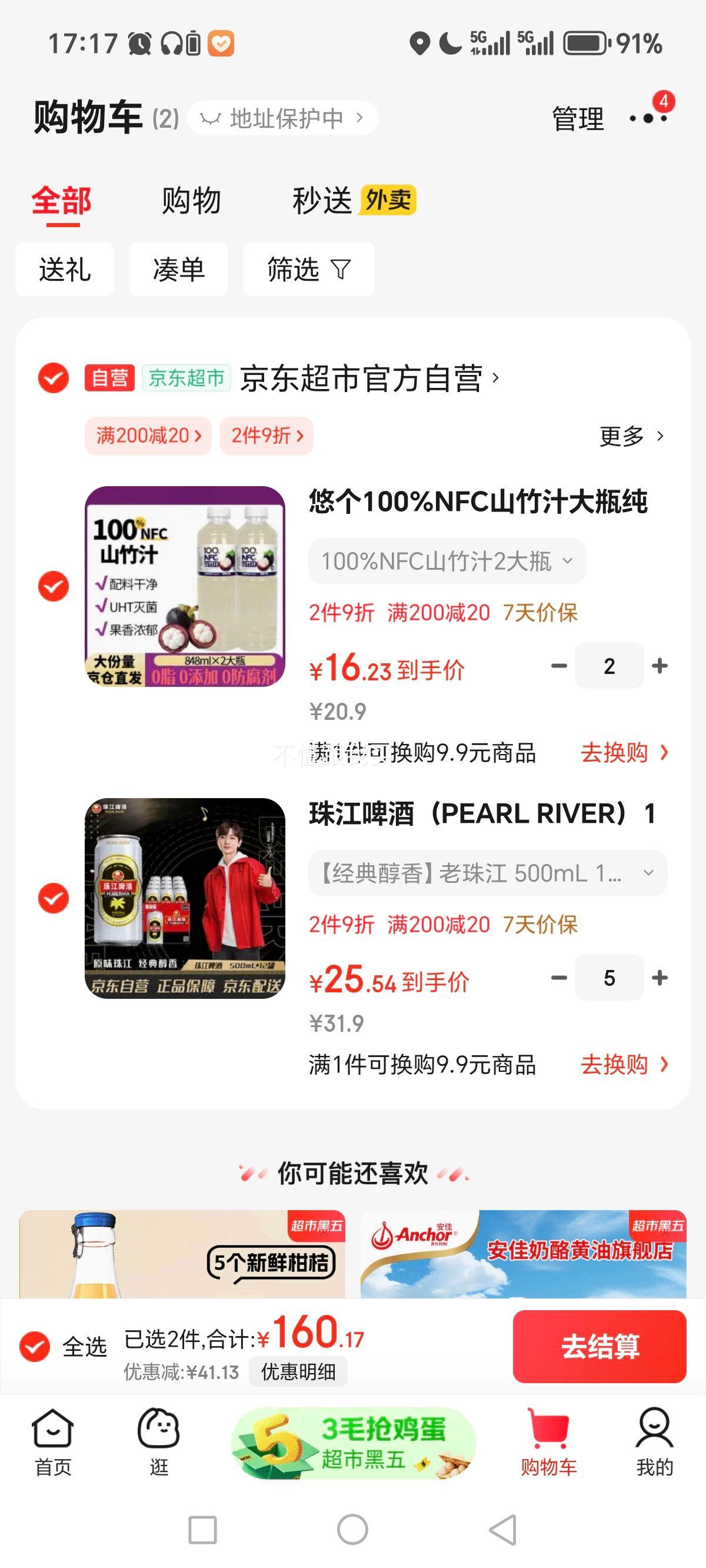706x1568 pixels.
Task: Increase beer quantity with the plus stepper
Action: point(658,978)
